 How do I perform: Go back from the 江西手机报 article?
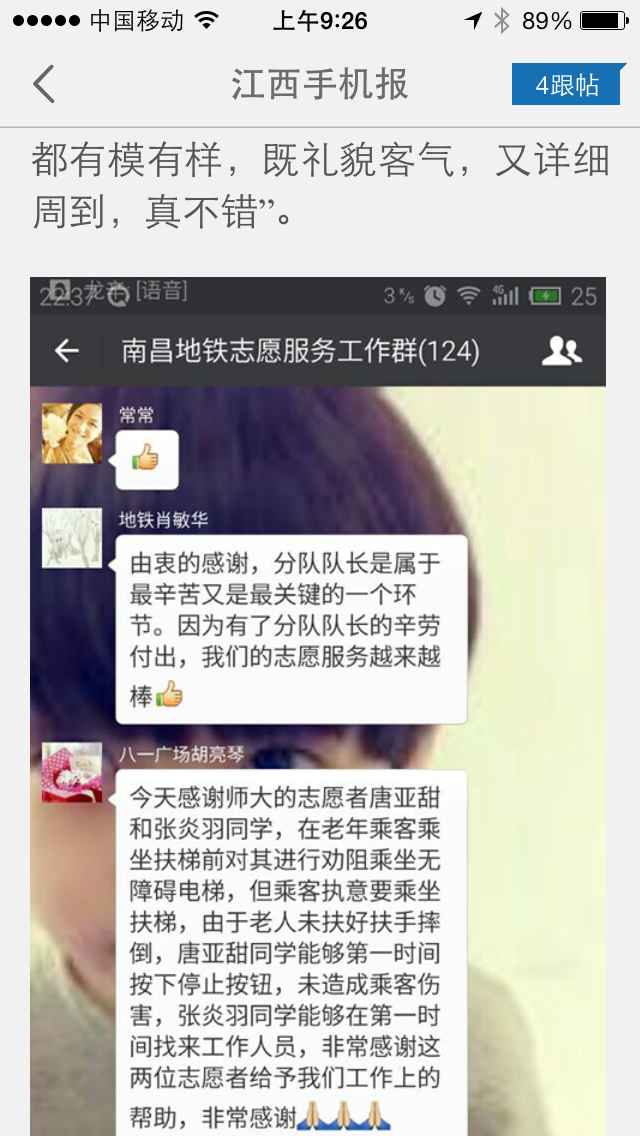[44, 84]
